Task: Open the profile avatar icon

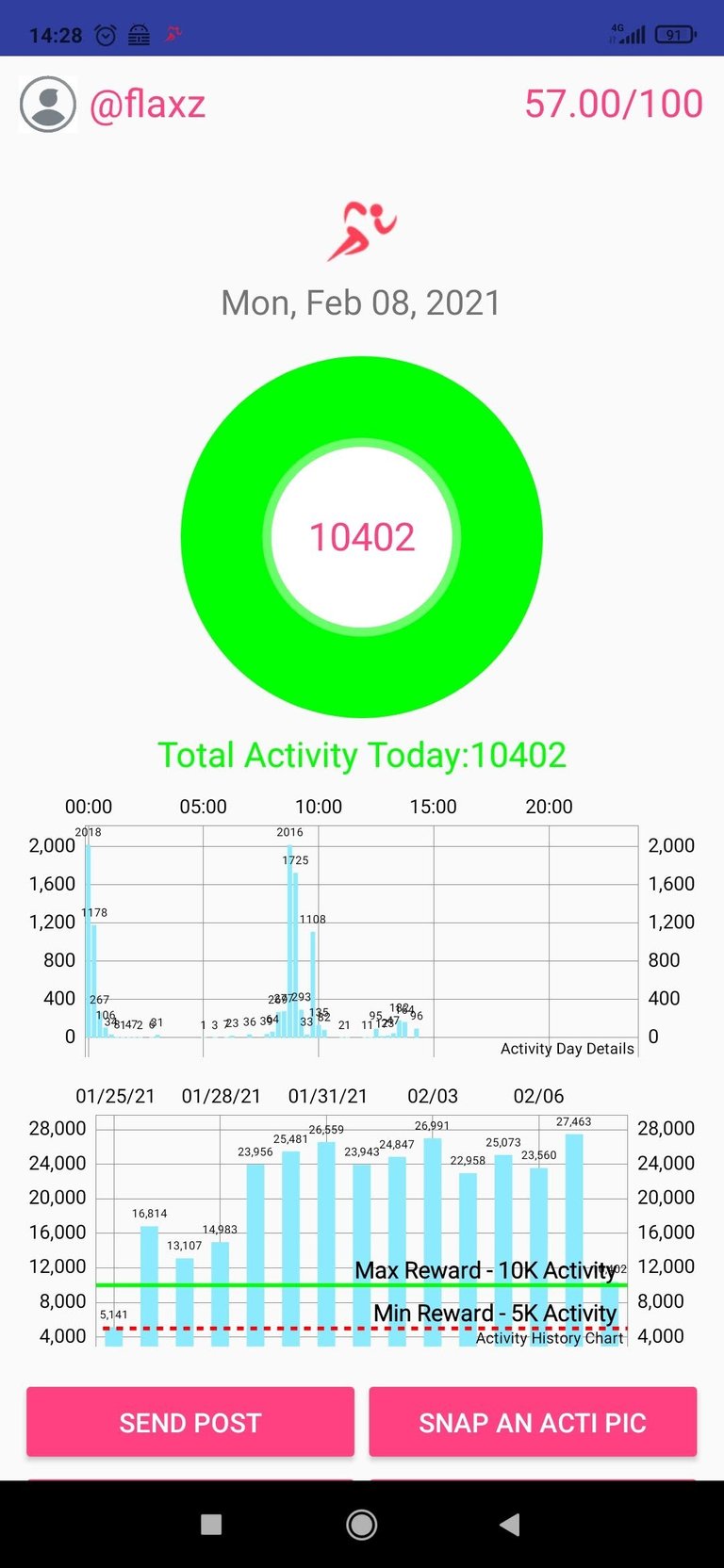Action: click(x=48, y=104)
